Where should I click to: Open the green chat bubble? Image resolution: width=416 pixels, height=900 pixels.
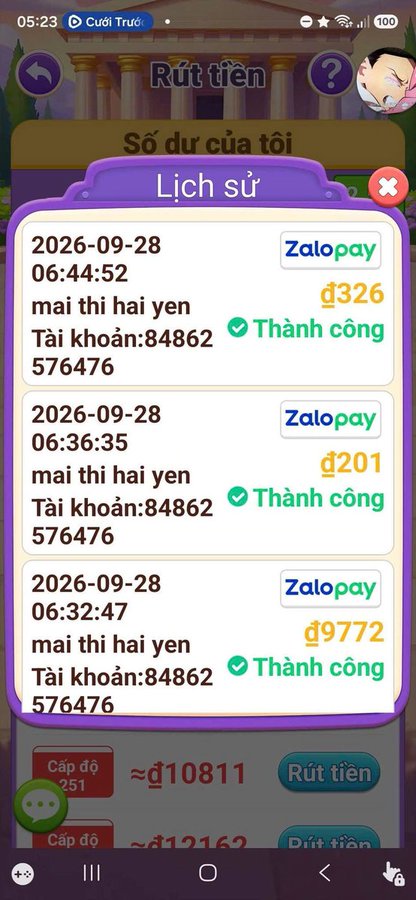[x=41, y=806]
